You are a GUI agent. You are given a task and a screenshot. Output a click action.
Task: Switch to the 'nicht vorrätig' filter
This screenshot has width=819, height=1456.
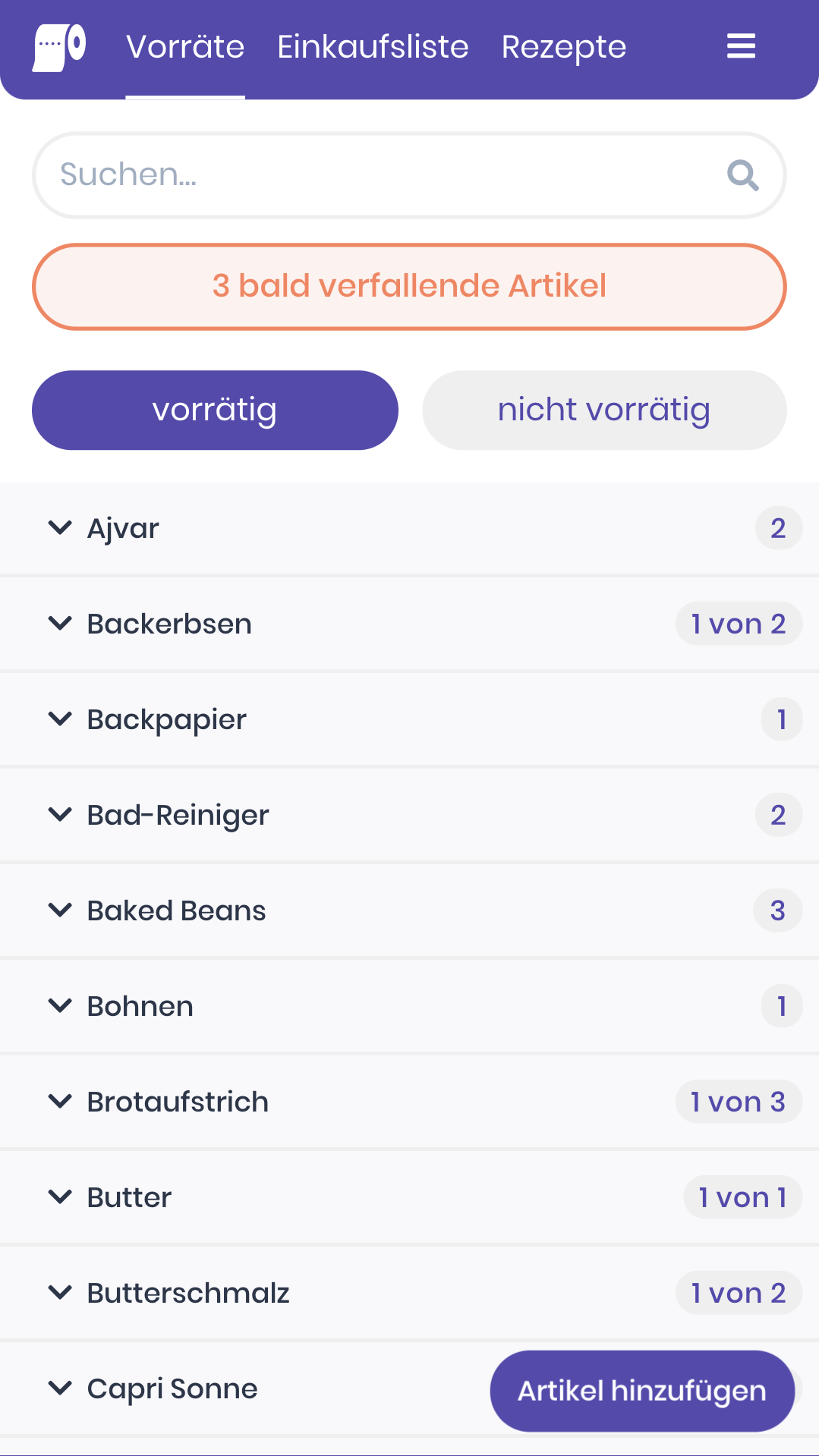click(x=603, y=410)
